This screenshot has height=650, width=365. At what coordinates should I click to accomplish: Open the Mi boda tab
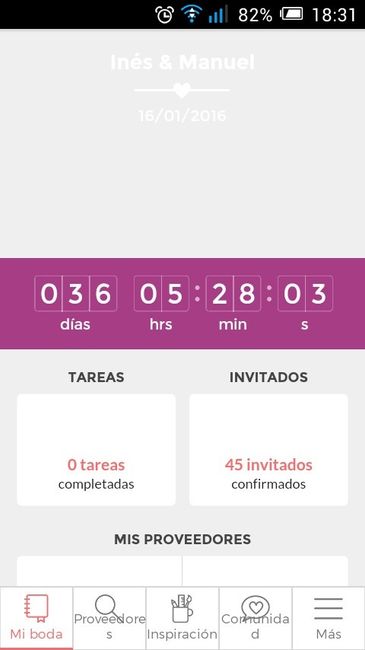pyautogui.click(x=36, y=618)
